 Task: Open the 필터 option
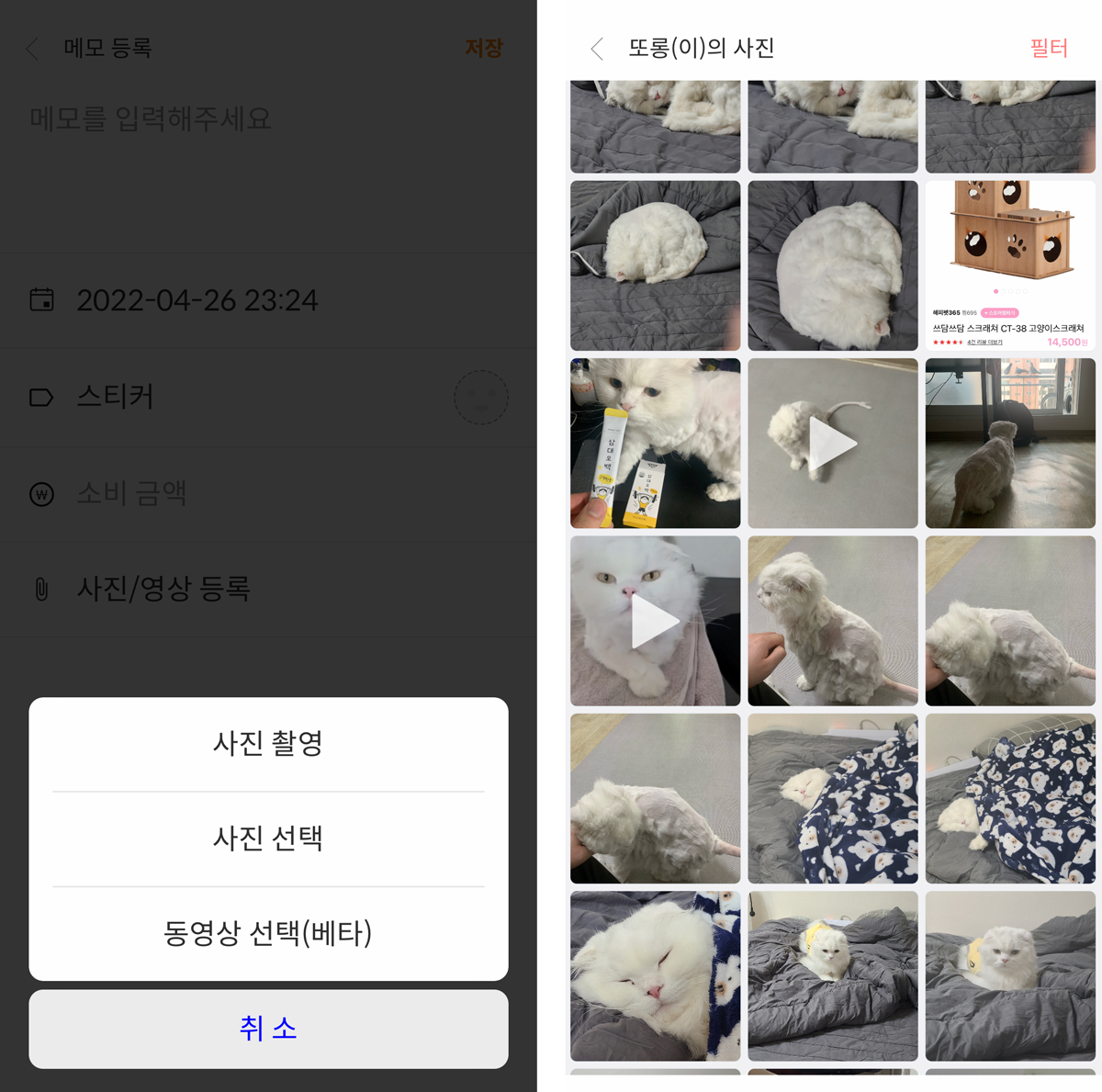click(x=1049, y=48)
